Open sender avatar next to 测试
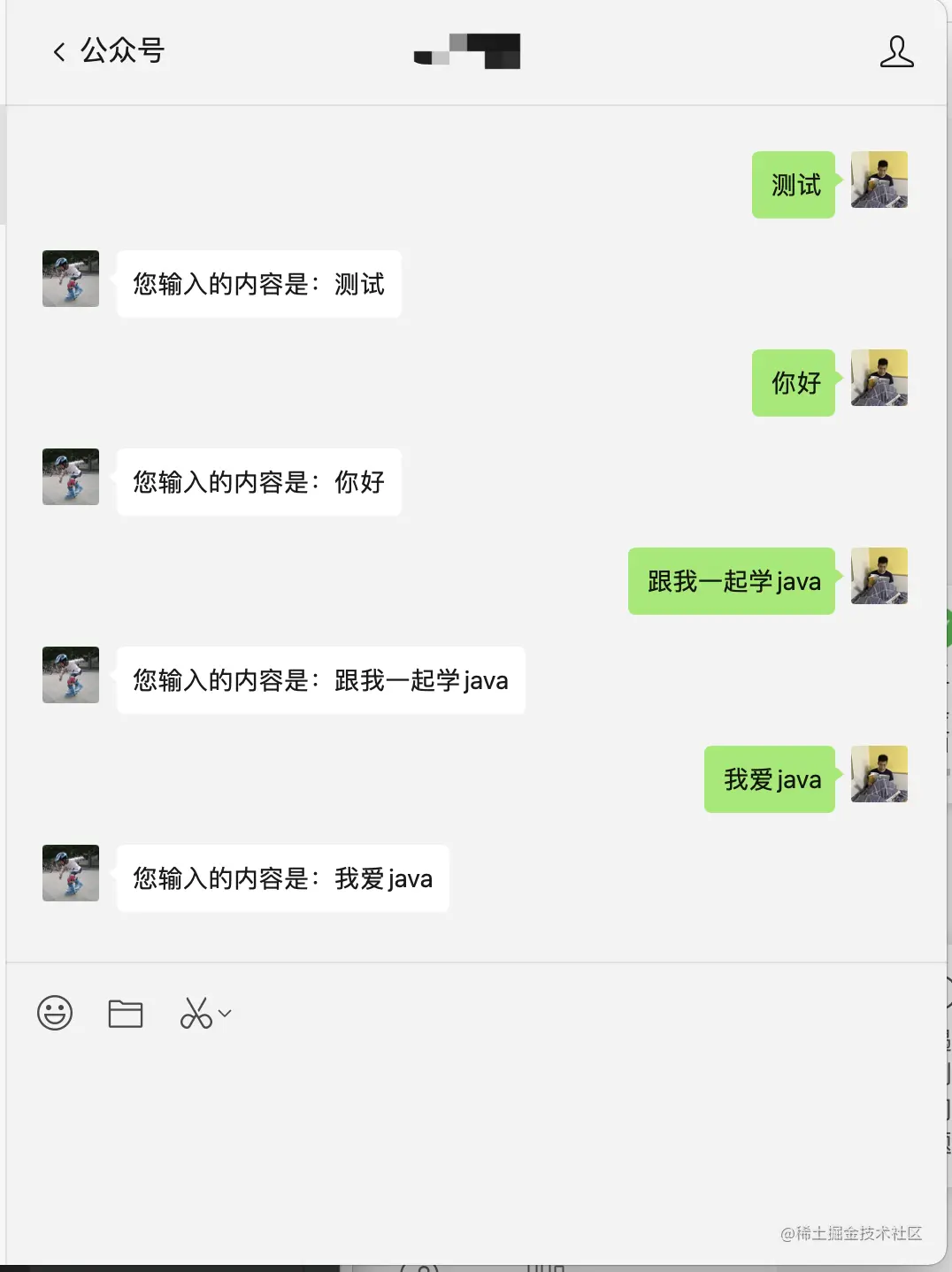 point(879,180)
